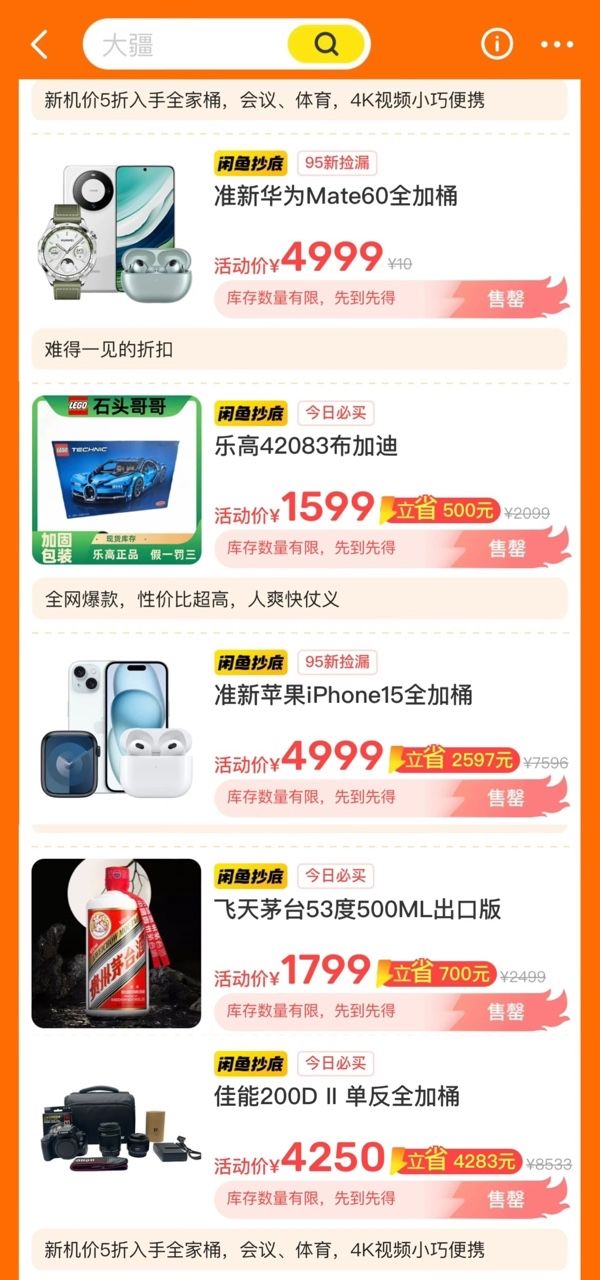Open the 准新华为Mate60全加桶 listing
This screenshot has width=600, height=1280.
[336, 196]
